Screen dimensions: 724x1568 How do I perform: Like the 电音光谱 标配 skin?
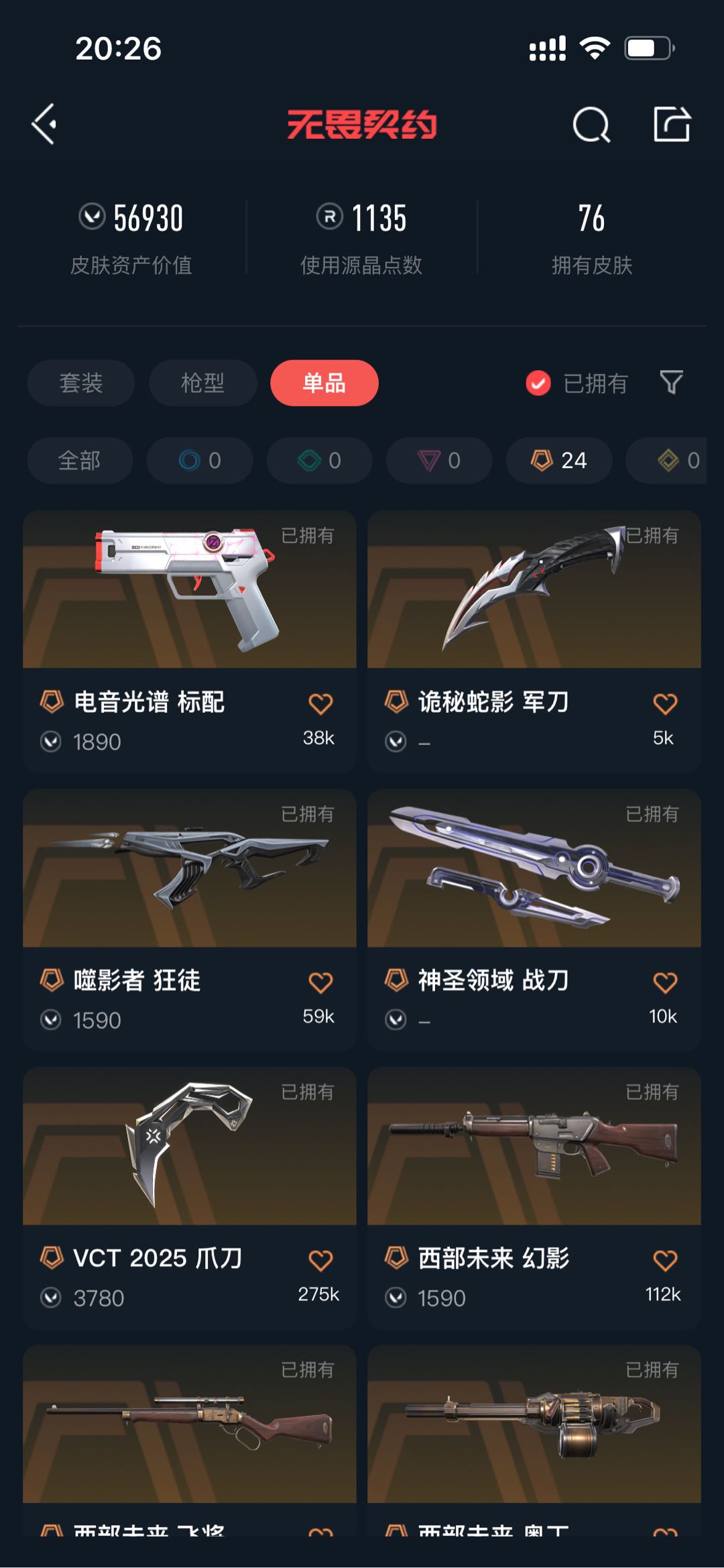320,704
